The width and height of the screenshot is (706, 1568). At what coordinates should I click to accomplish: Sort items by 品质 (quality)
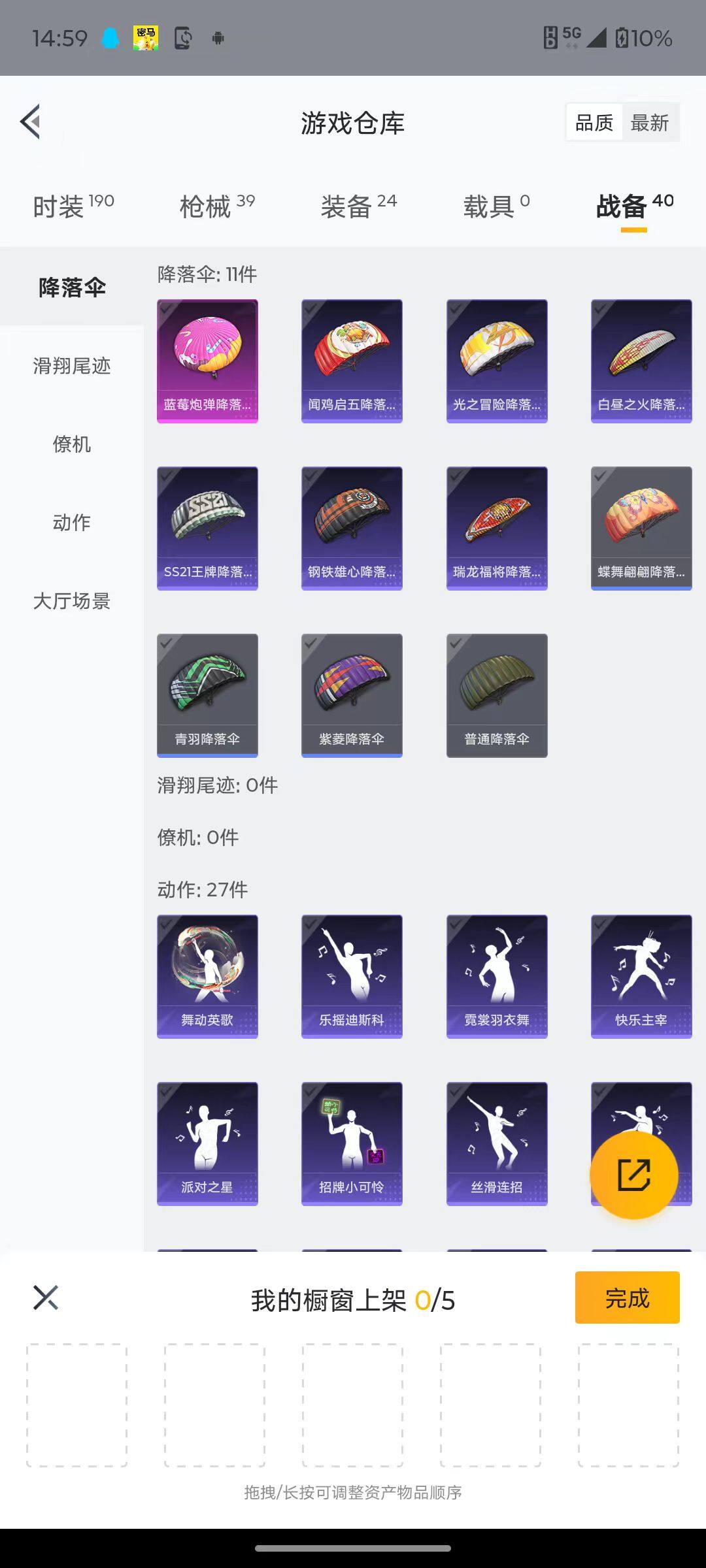[x=594, y=122]
